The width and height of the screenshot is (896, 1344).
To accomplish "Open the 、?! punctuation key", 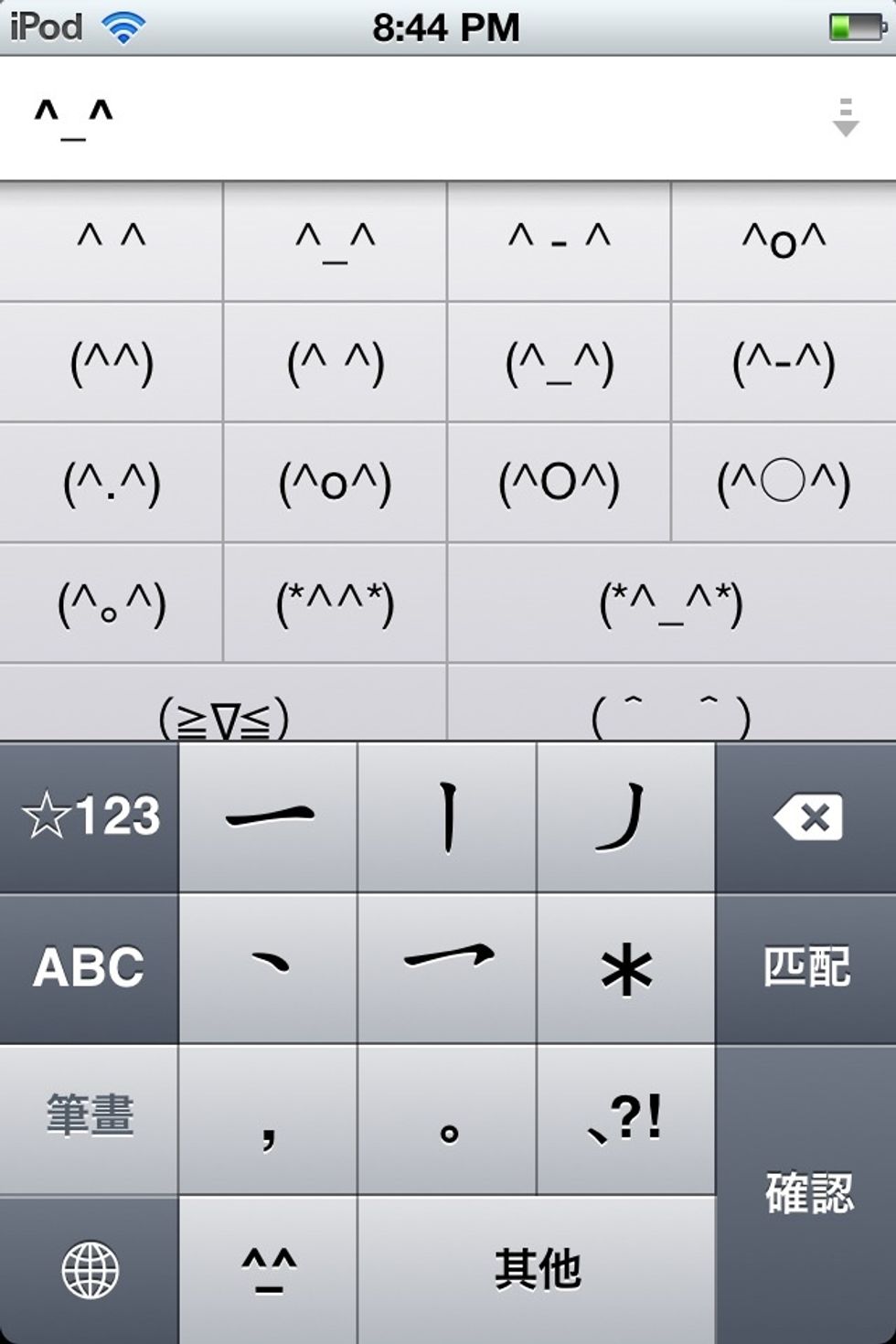I will (x=626, y=1120).
